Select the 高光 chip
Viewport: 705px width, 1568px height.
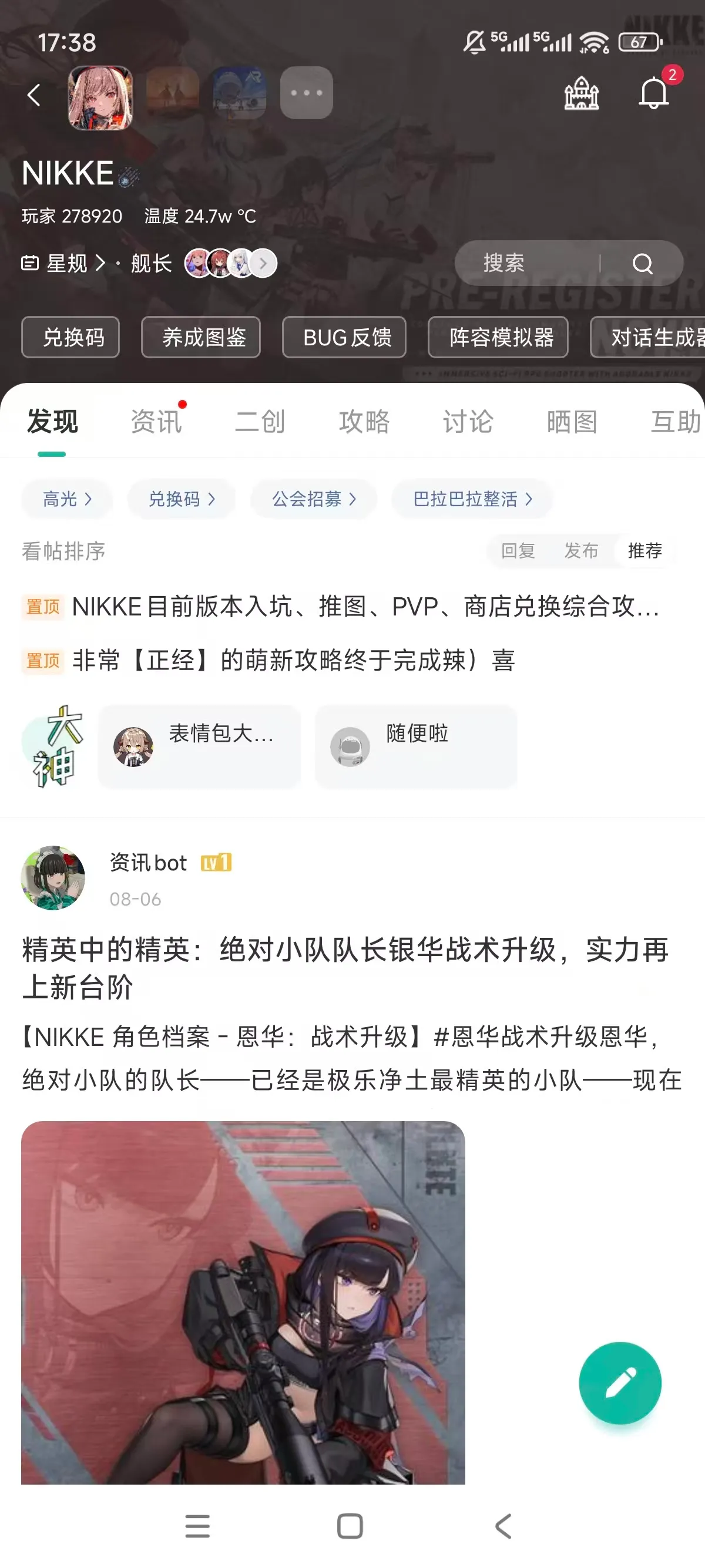pos(67,499)
